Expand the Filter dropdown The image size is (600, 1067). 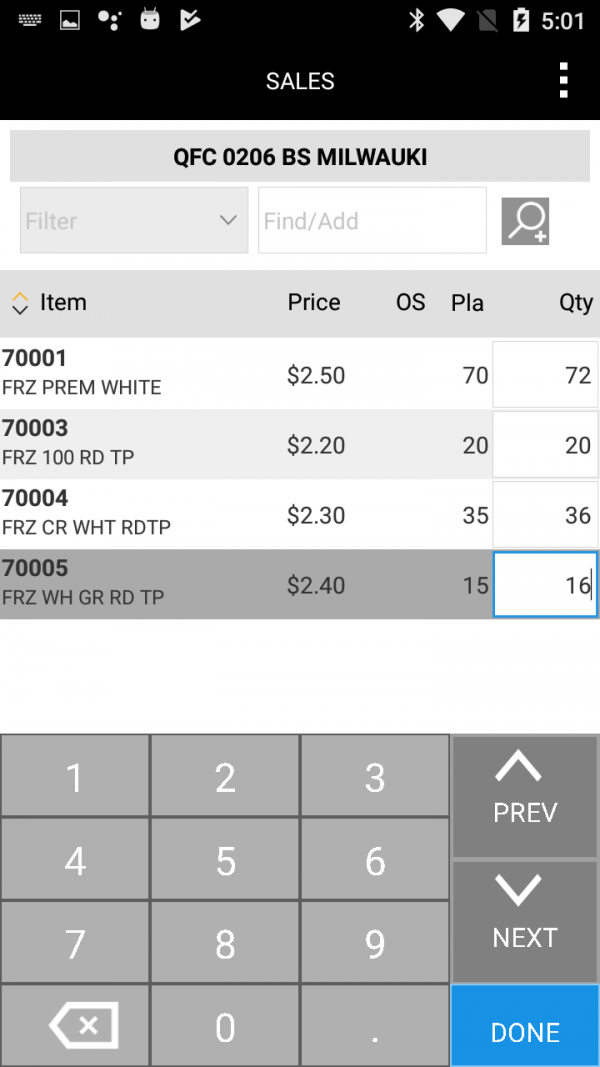[134, 220]
